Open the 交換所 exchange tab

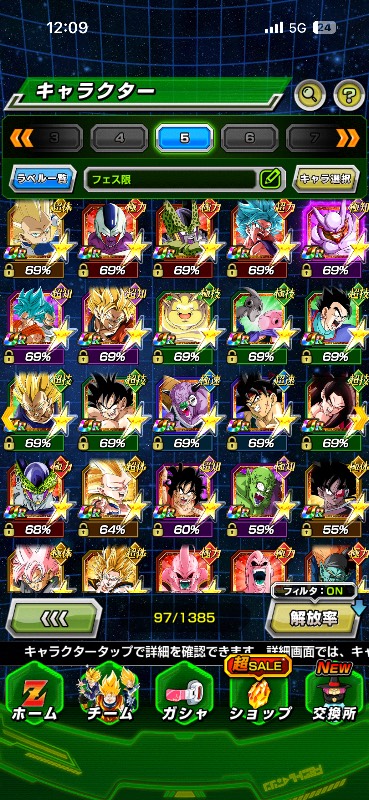(334, 694)
